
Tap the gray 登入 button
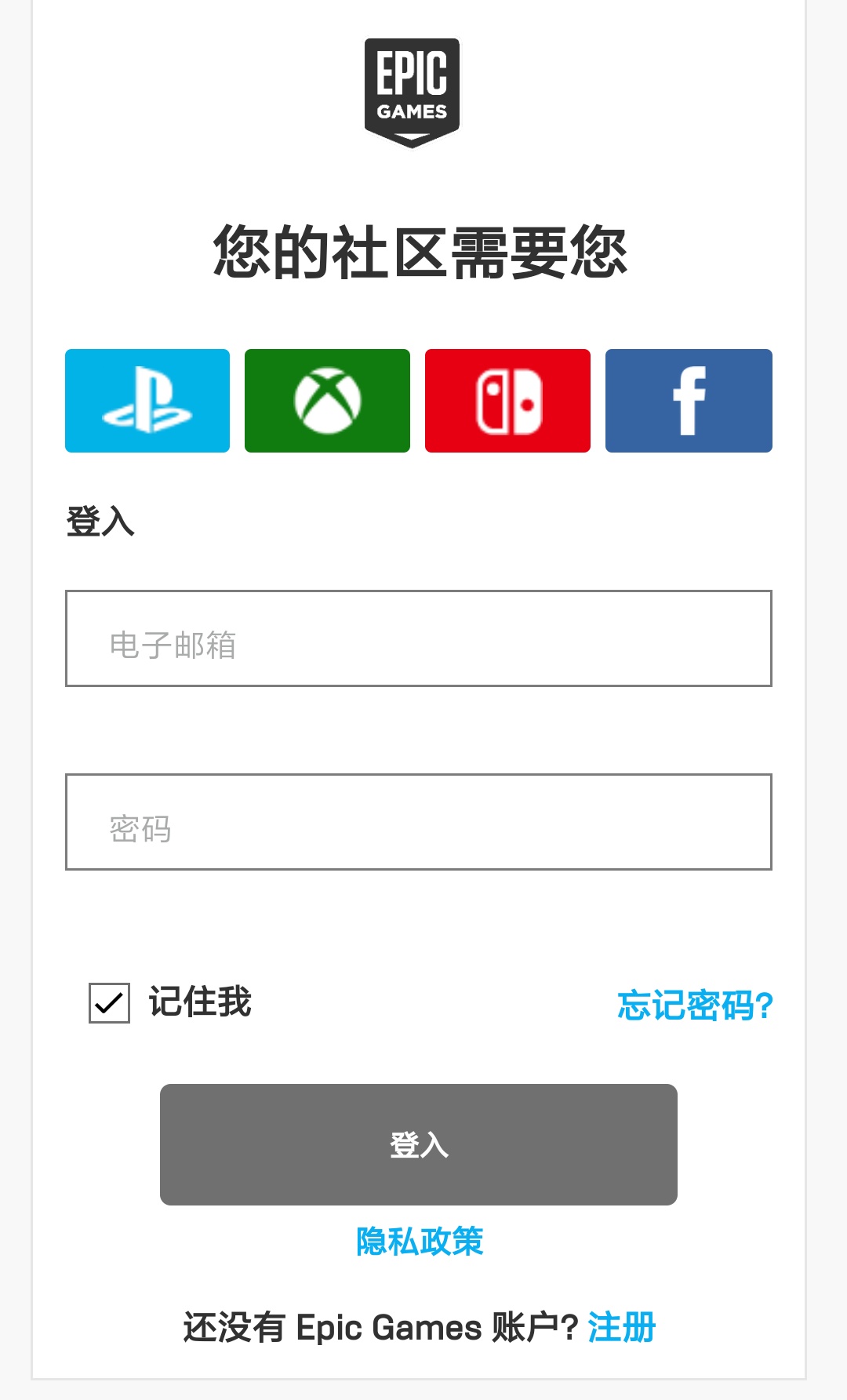click(418, 1144)
